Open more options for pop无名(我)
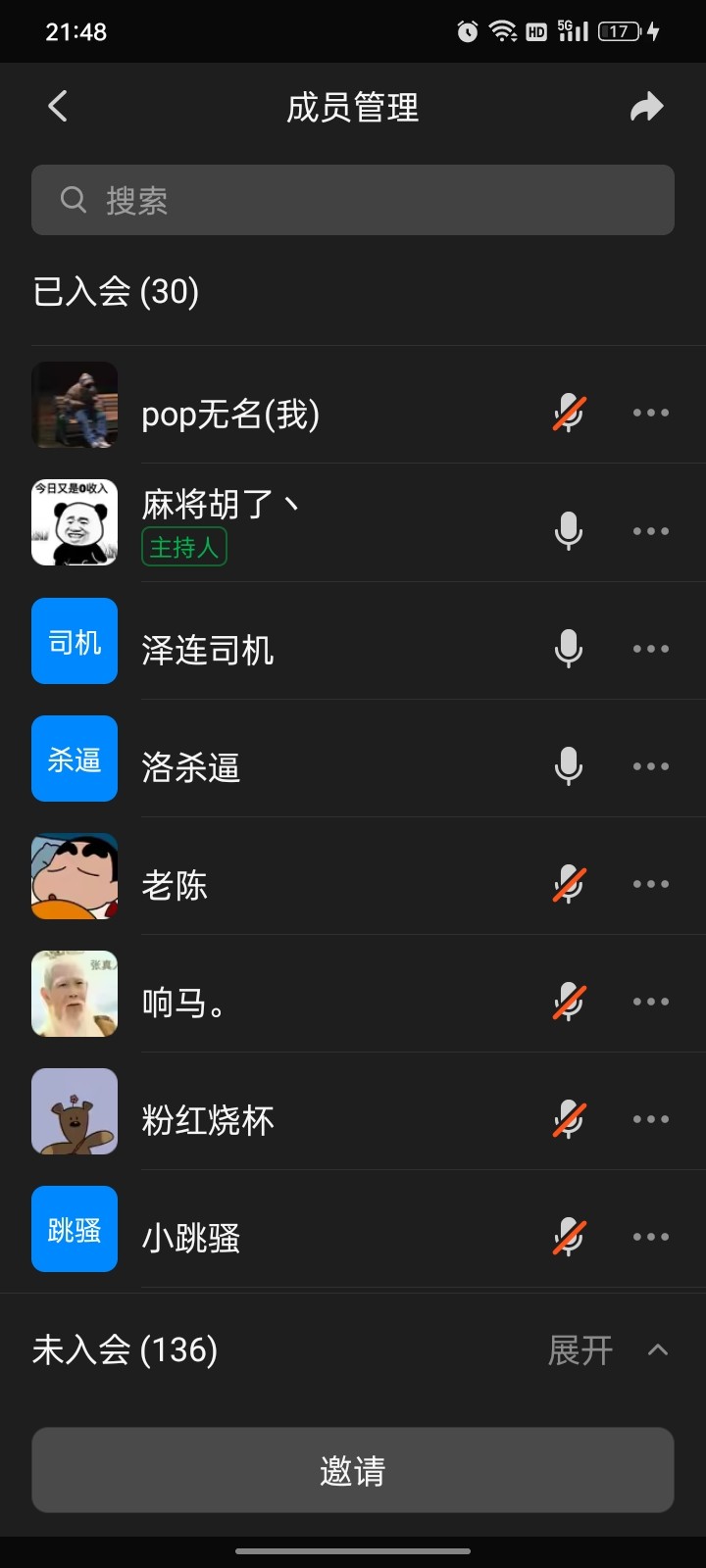 [x=650, y=414]
